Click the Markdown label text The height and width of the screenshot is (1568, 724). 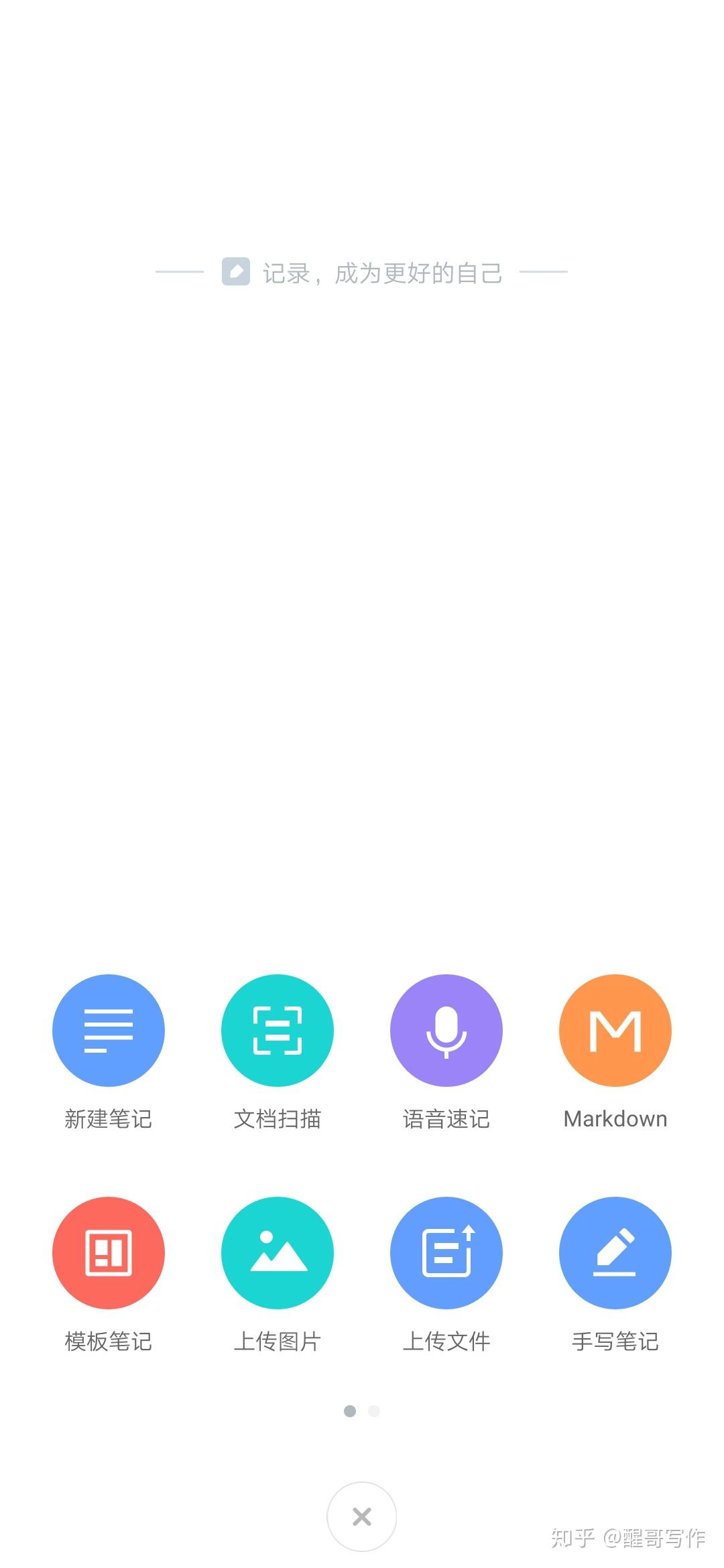coord(615,1118)
